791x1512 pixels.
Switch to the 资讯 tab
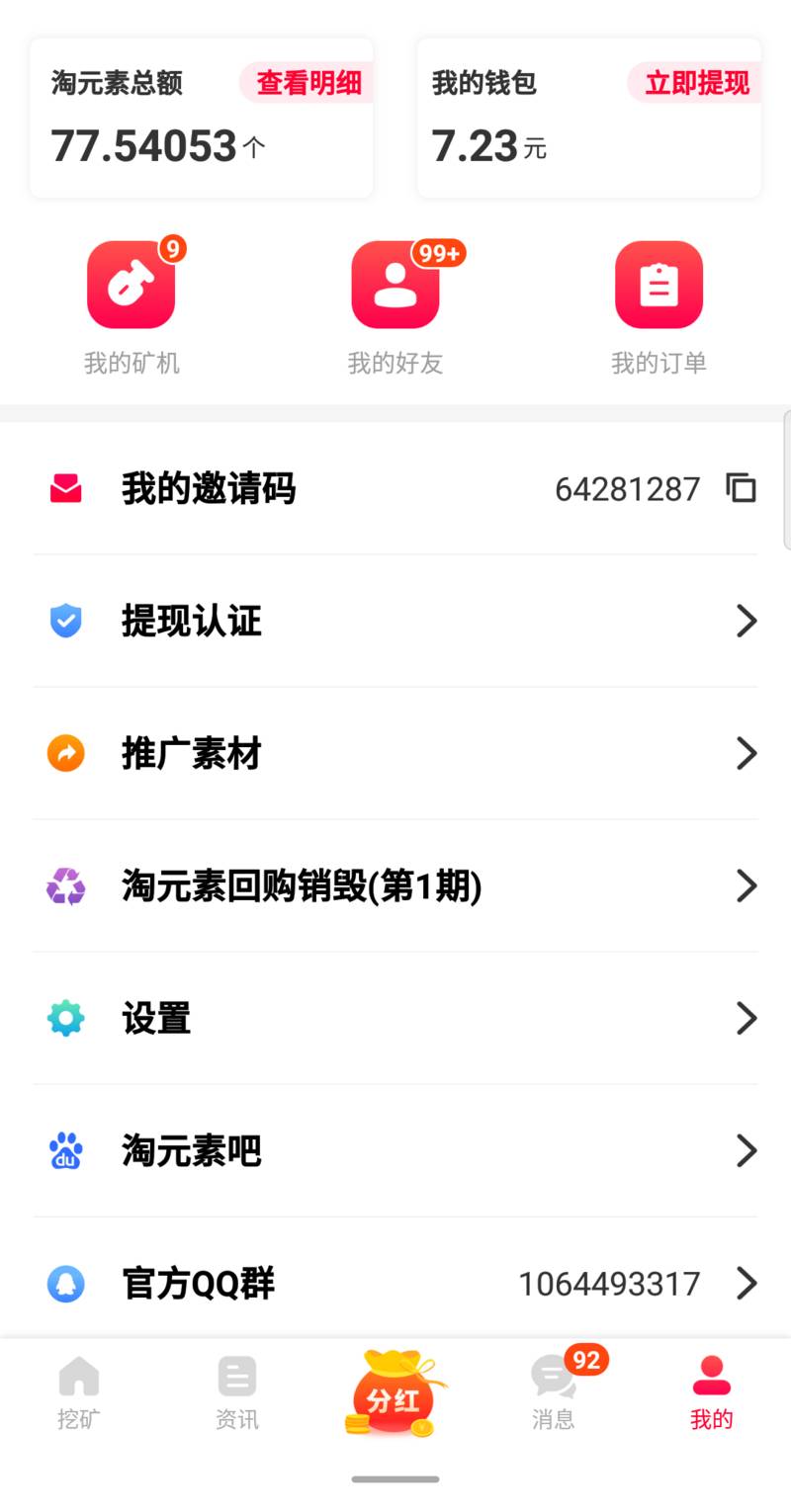pyautogui.click(x=237, y=1391)
